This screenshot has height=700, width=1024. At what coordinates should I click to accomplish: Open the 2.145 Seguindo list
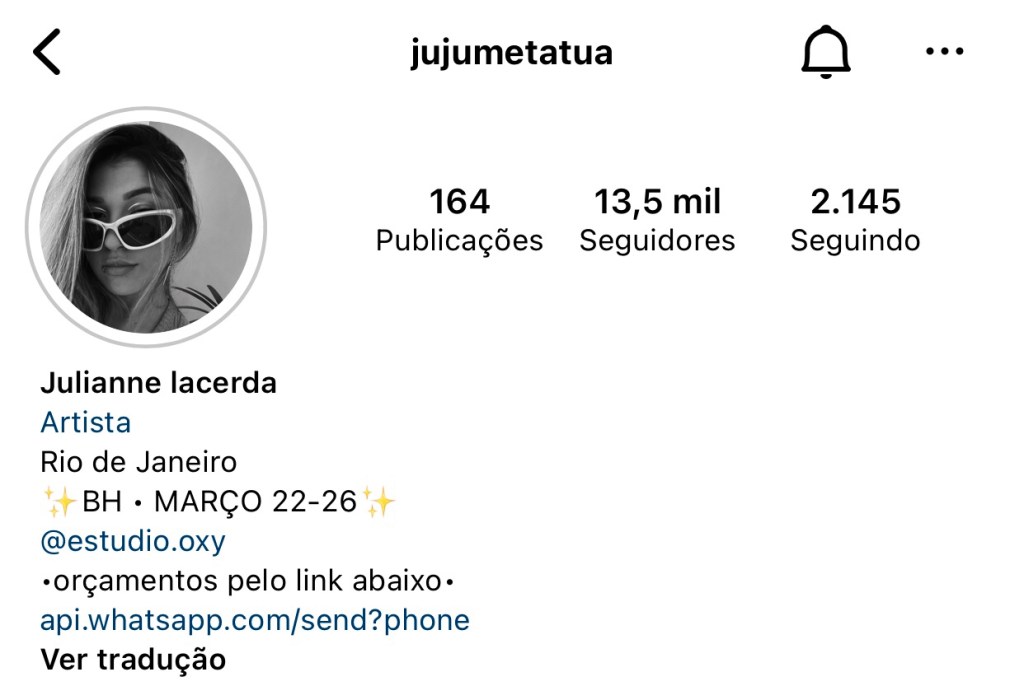(855, 220)
